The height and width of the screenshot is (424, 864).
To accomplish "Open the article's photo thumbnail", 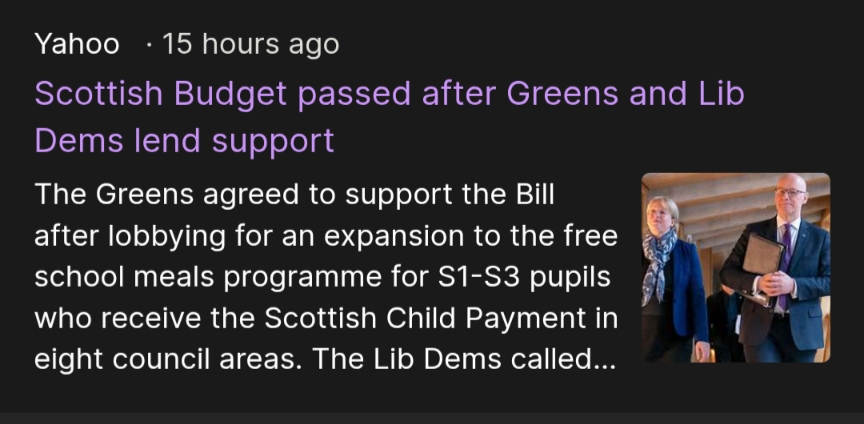I will [735, 267].
